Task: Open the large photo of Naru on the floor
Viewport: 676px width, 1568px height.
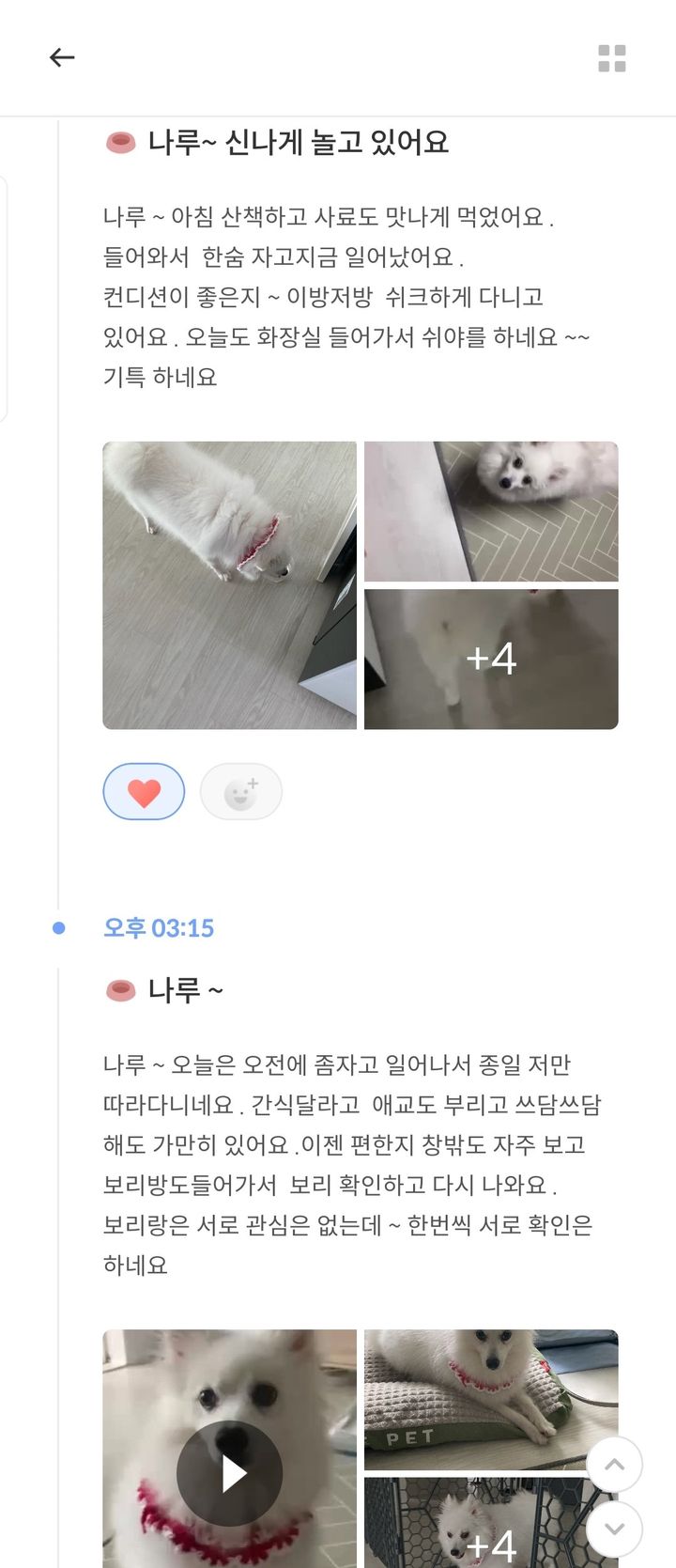Action: pos(230,584)
